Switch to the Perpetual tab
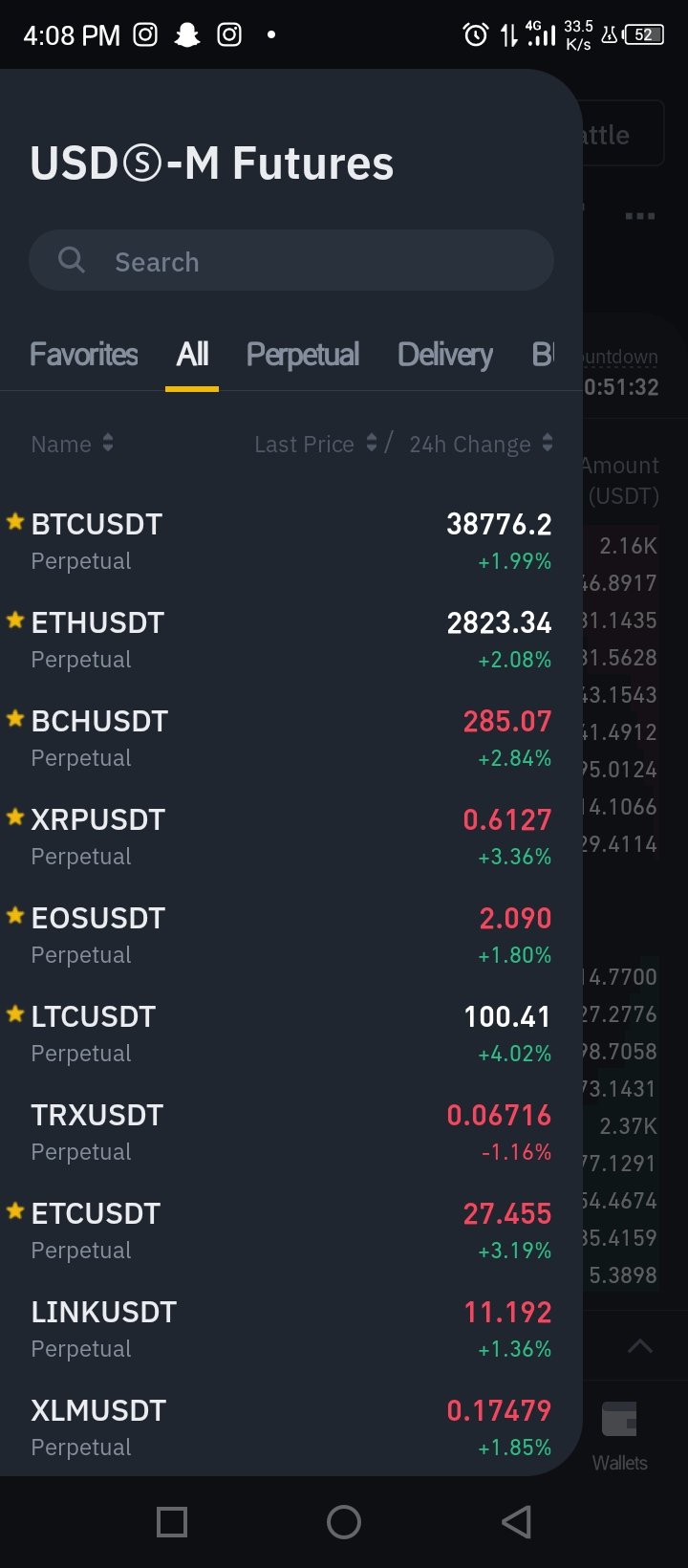This screenshot has width=688, height=1568. point(303,355)
